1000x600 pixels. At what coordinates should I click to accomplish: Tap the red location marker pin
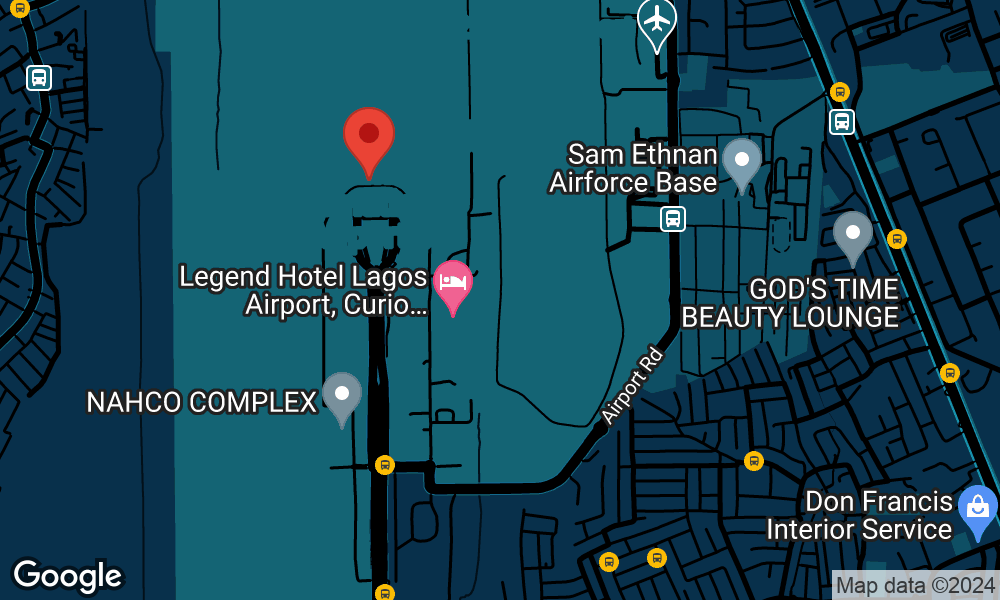click(x=369, y=137)
